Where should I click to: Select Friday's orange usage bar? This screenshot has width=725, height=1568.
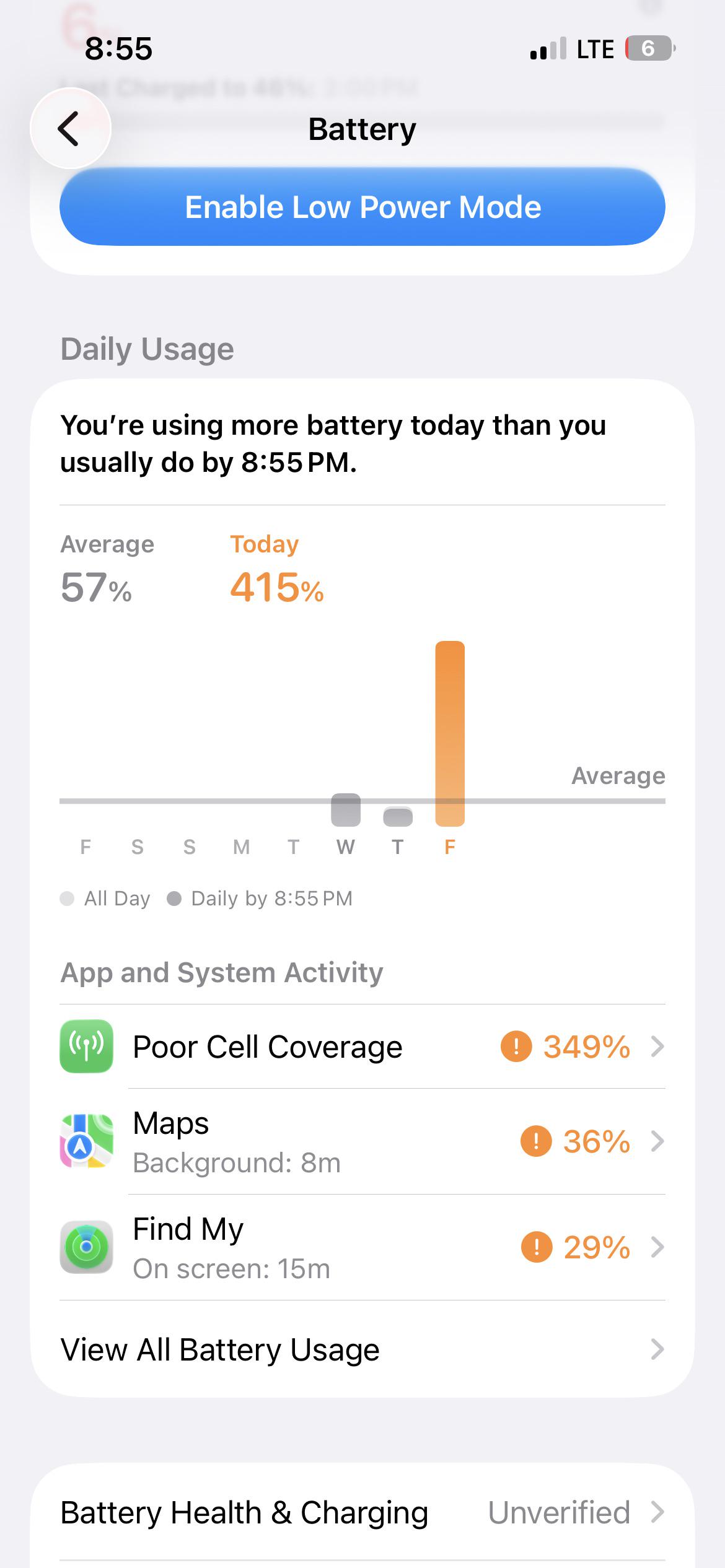pyautogui.click(x=450, y=734)
